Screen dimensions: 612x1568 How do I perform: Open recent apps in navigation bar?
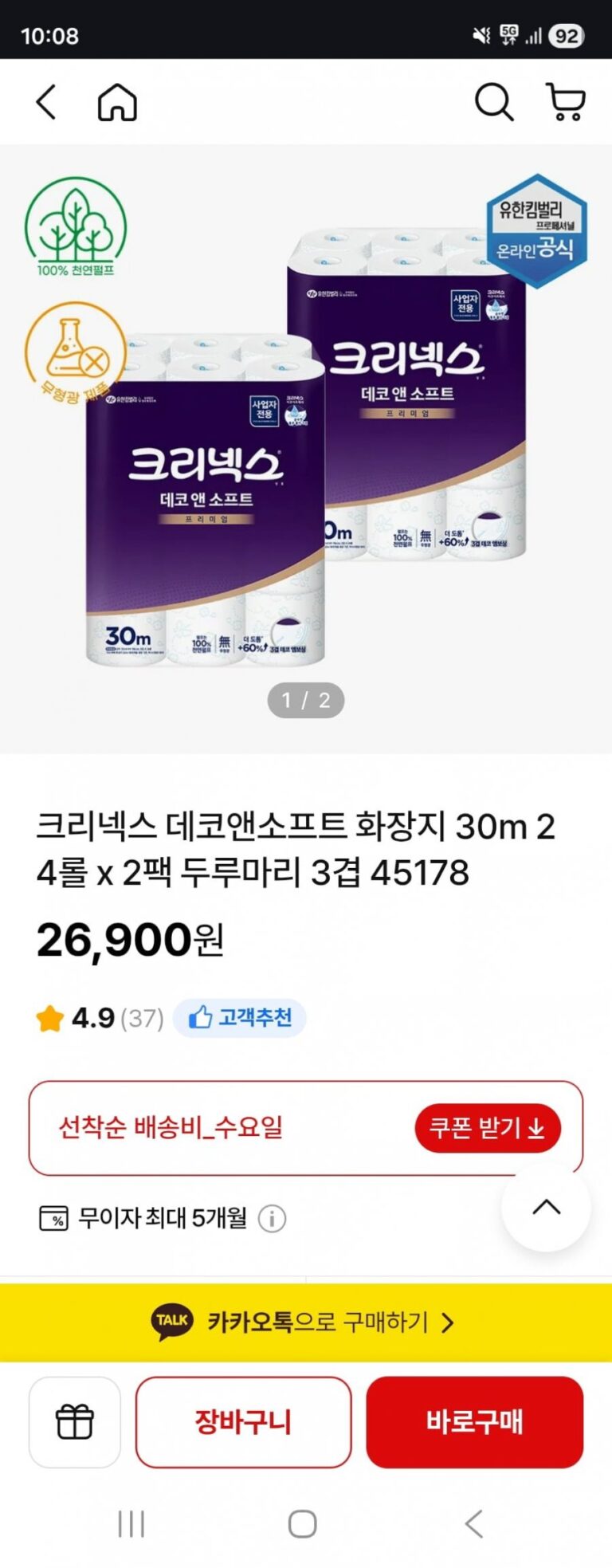(x=131, y=1523)
